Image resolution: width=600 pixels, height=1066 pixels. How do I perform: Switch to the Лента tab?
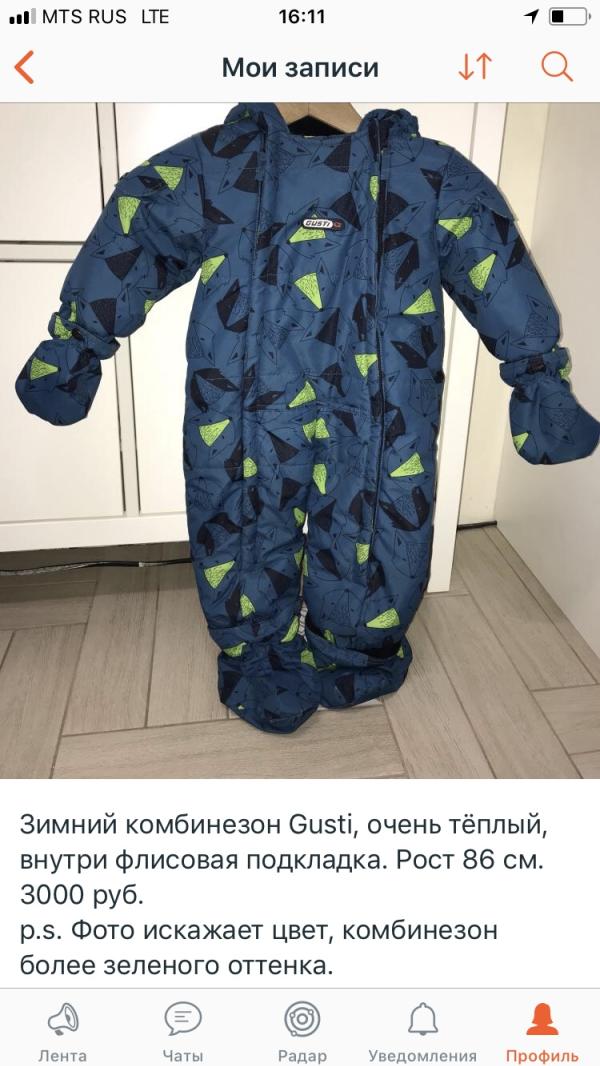[x=63, y=1031]
